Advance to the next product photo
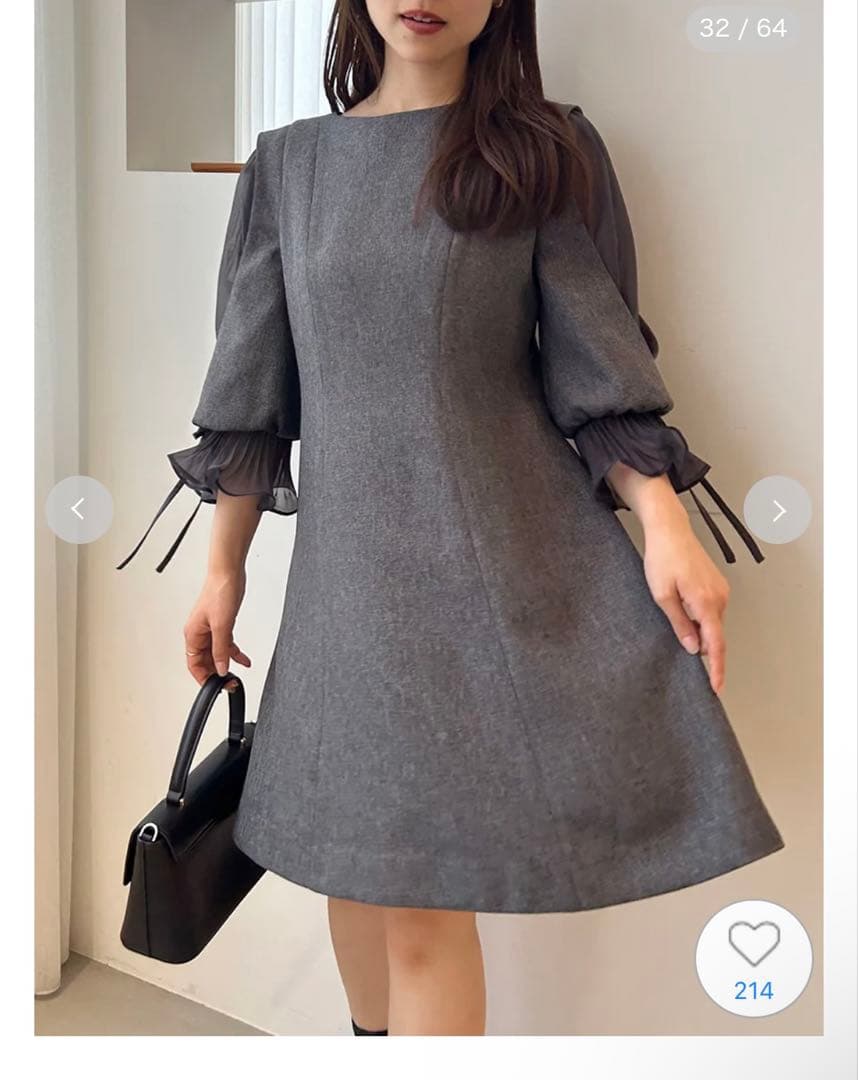 pos(777,510)
